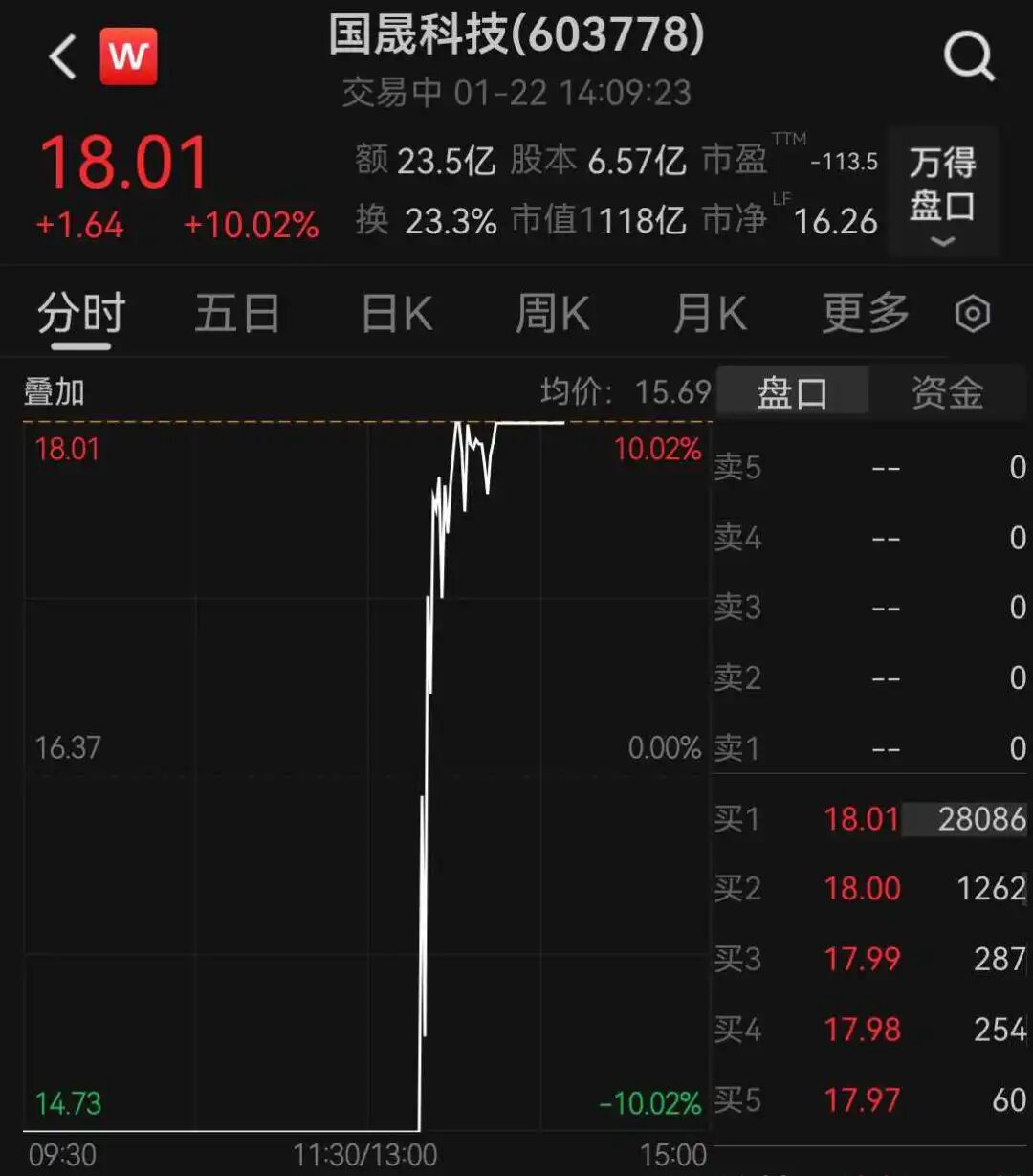1033x1176 pixels.
Task: Select the 分时 chart tab
Action: point(81,313)
